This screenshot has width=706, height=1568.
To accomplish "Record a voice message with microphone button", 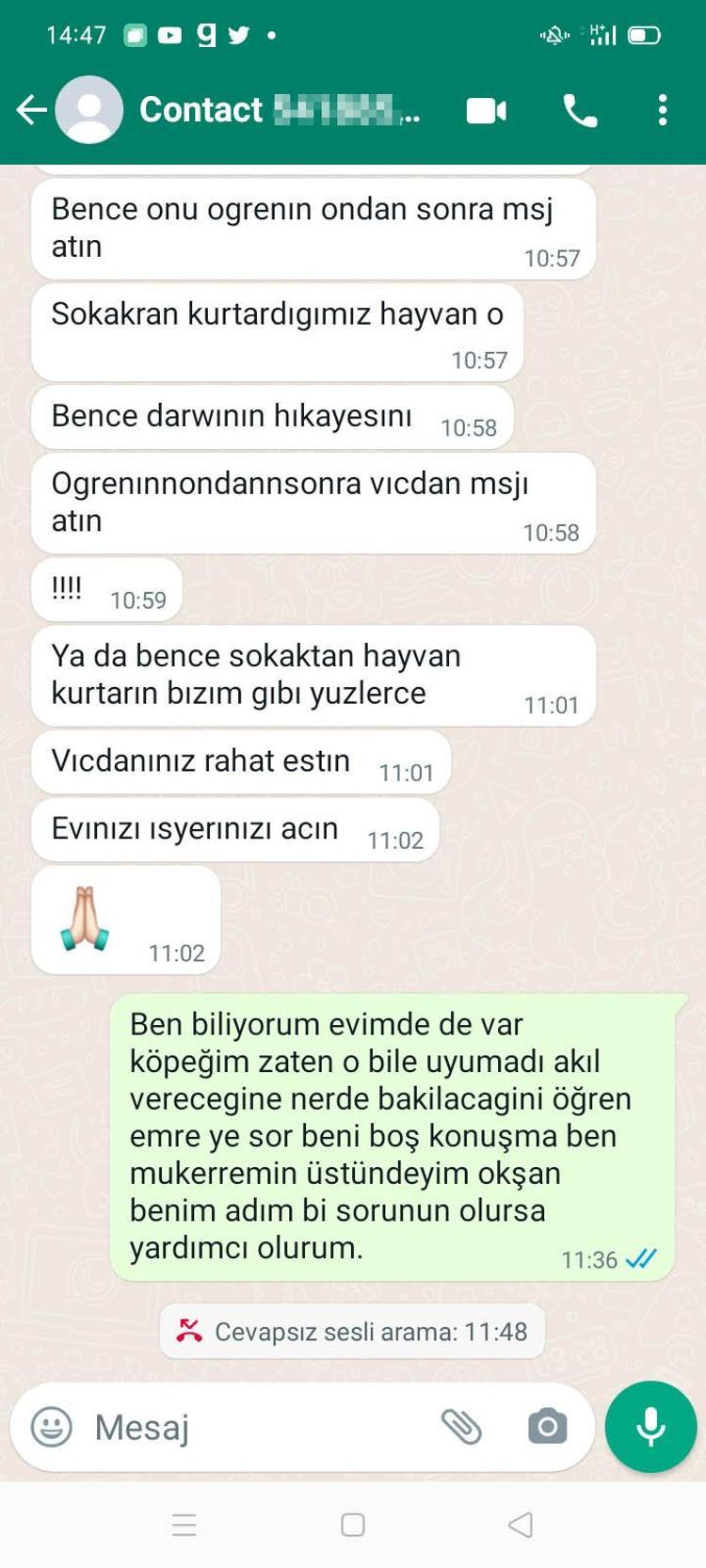I will pyautogui.click(x=650, y=1426).
